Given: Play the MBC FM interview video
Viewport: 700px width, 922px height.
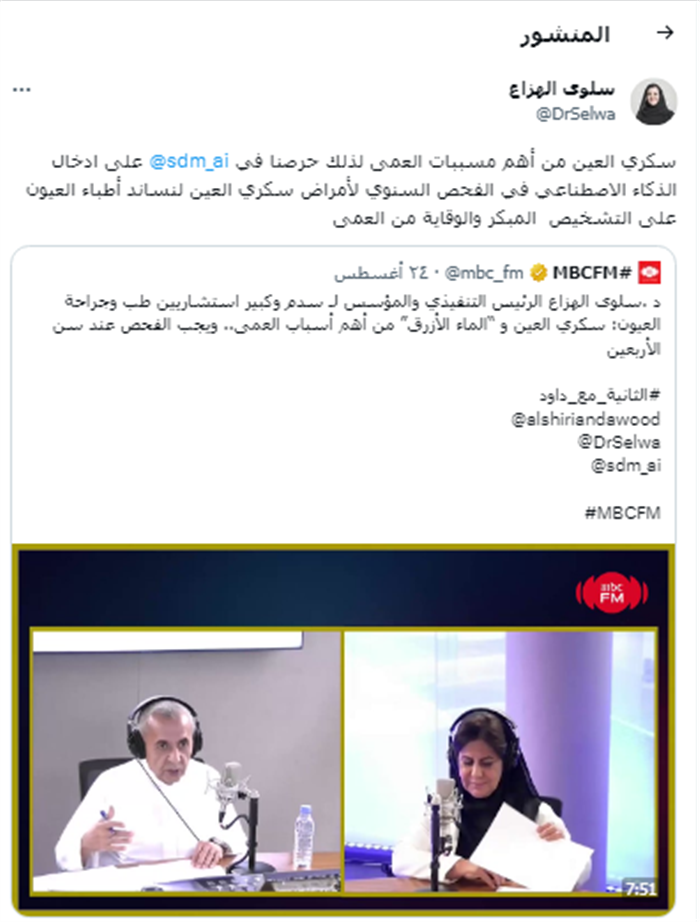Looking at the screenshot, I should (344, 728).
